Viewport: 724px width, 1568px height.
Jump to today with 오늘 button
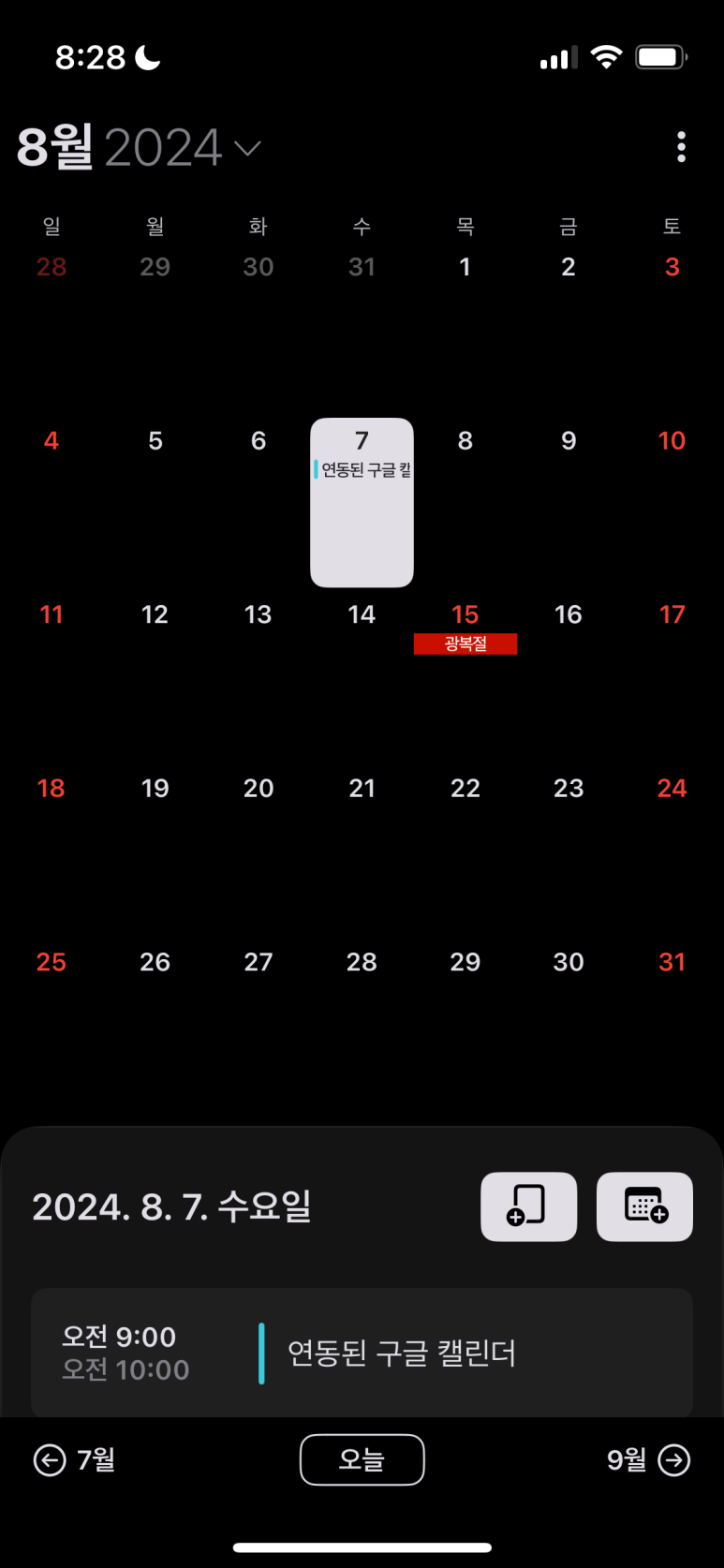(362, 1459)
